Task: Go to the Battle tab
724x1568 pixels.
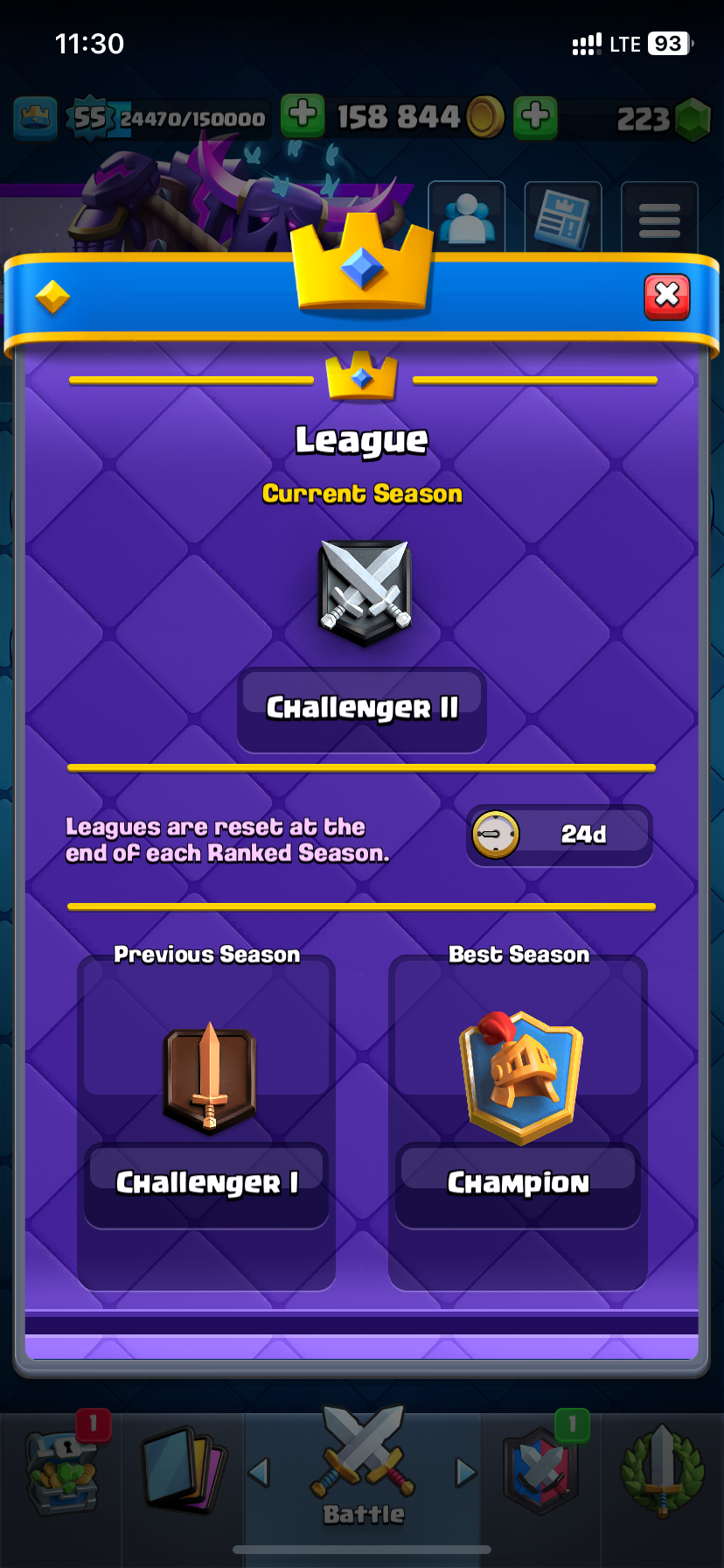Action: pos(363,1464)
